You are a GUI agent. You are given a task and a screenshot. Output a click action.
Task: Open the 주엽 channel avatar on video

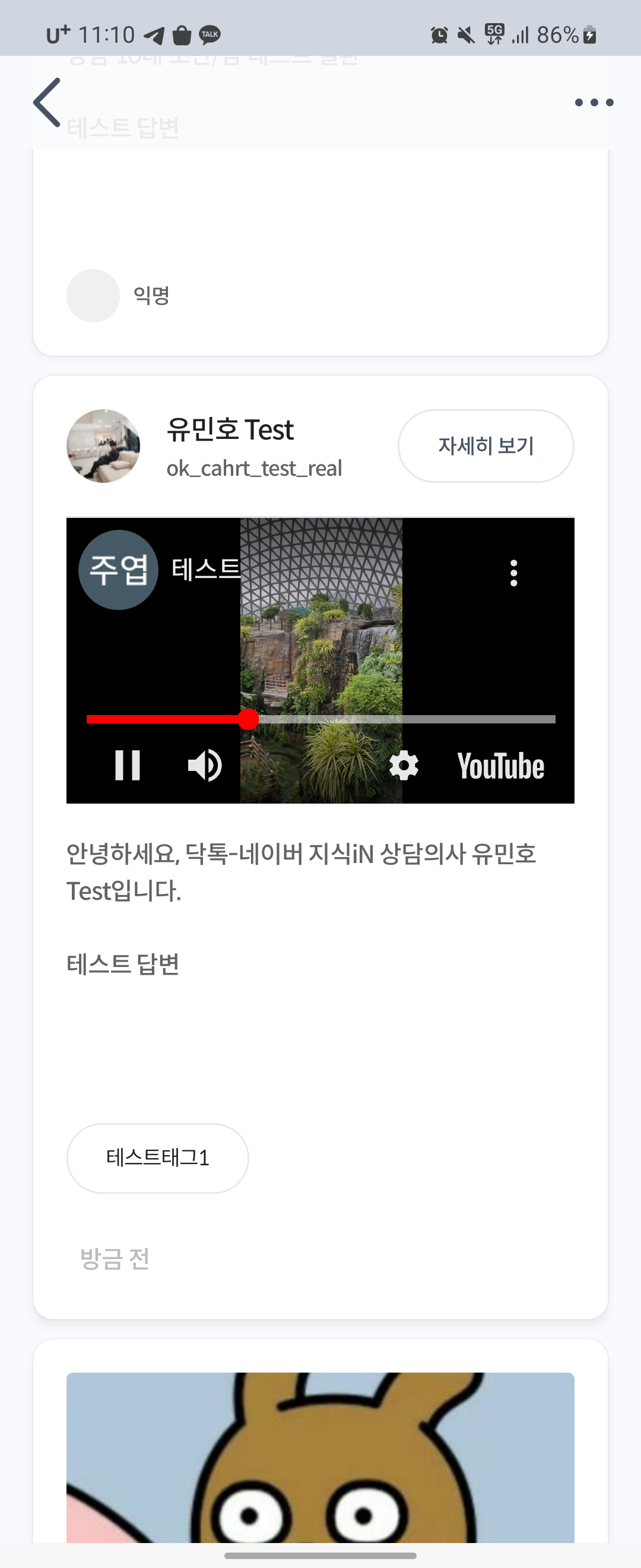coord(119,570)
